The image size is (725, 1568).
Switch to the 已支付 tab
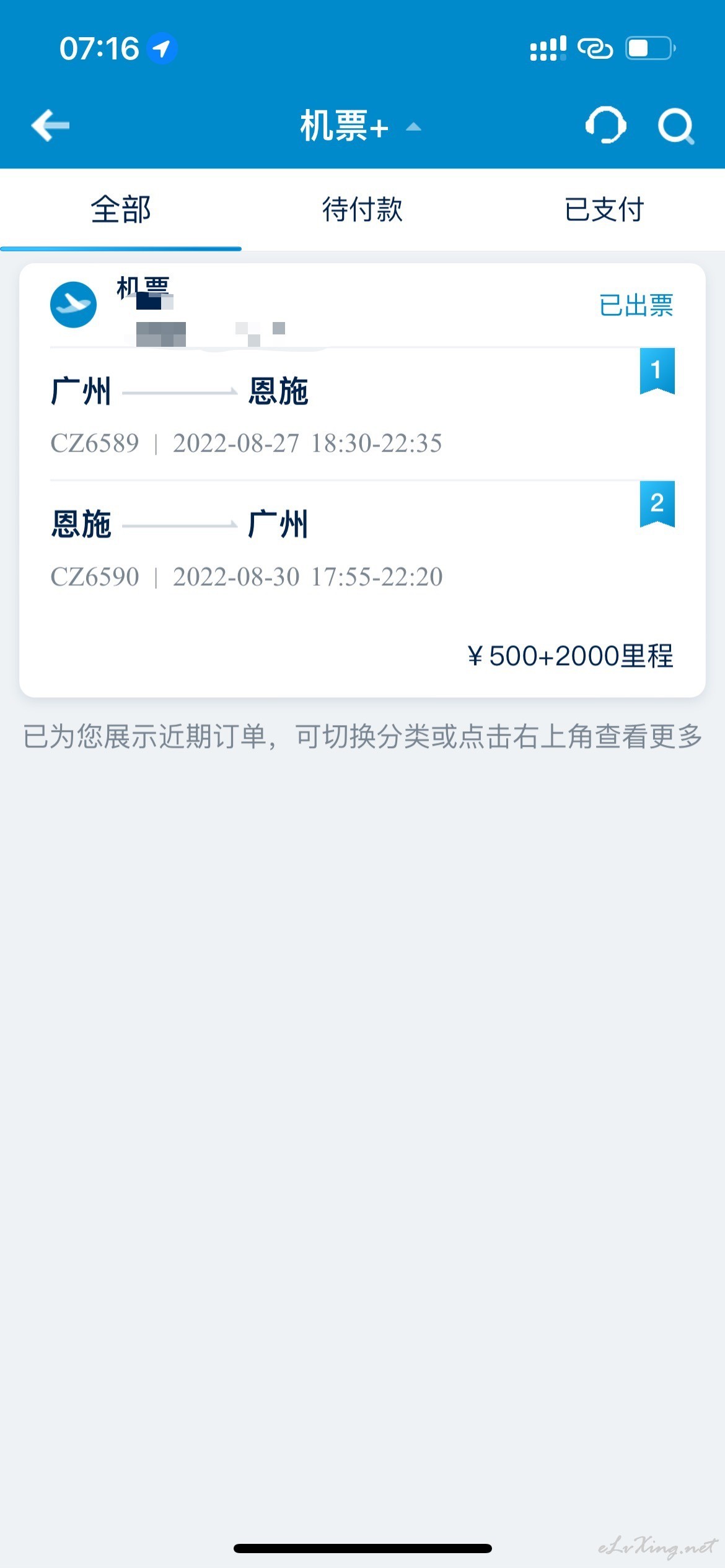tap(604, 209)
